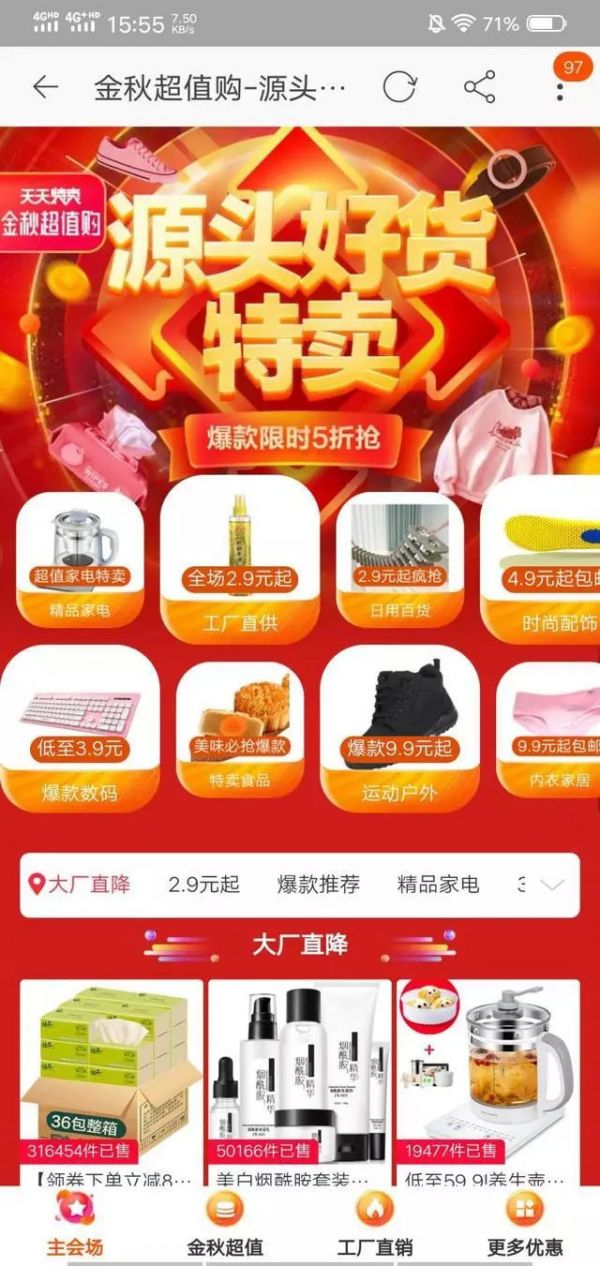This screenshot has width=600, height=1266.
Task: Open the 精品家电 category
Action: tap(81, 560)
